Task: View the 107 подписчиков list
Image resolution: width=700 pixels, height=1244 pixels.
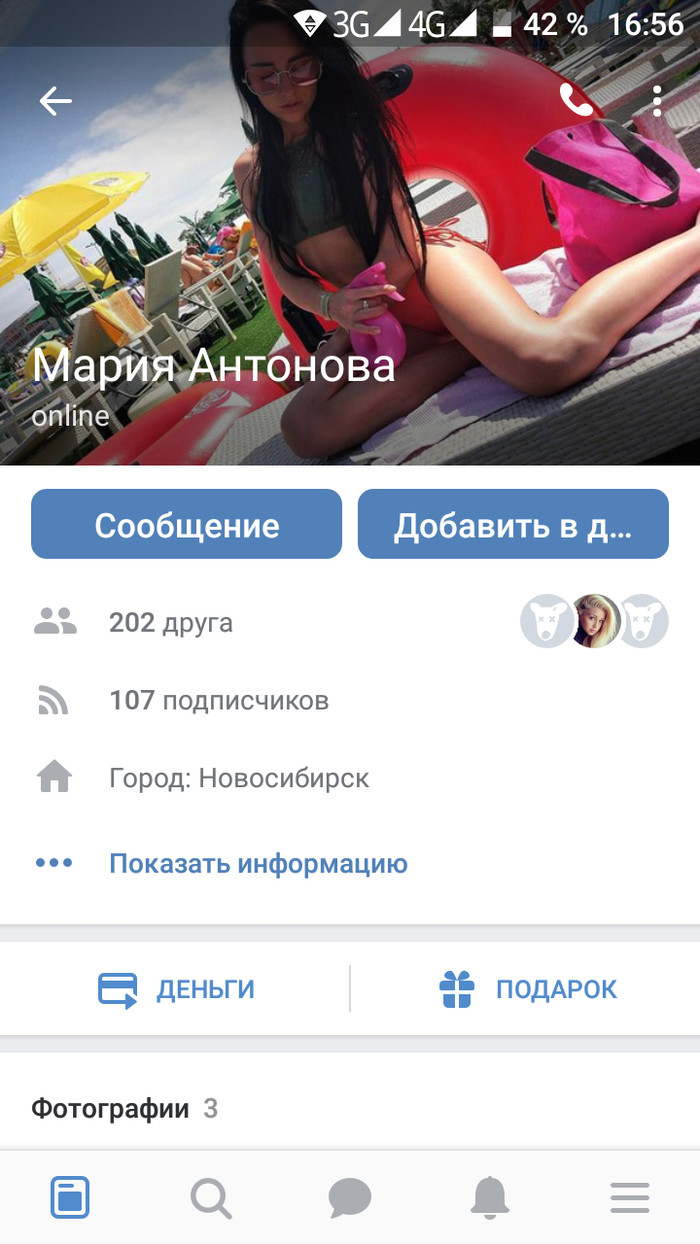Action: [218, 701]
